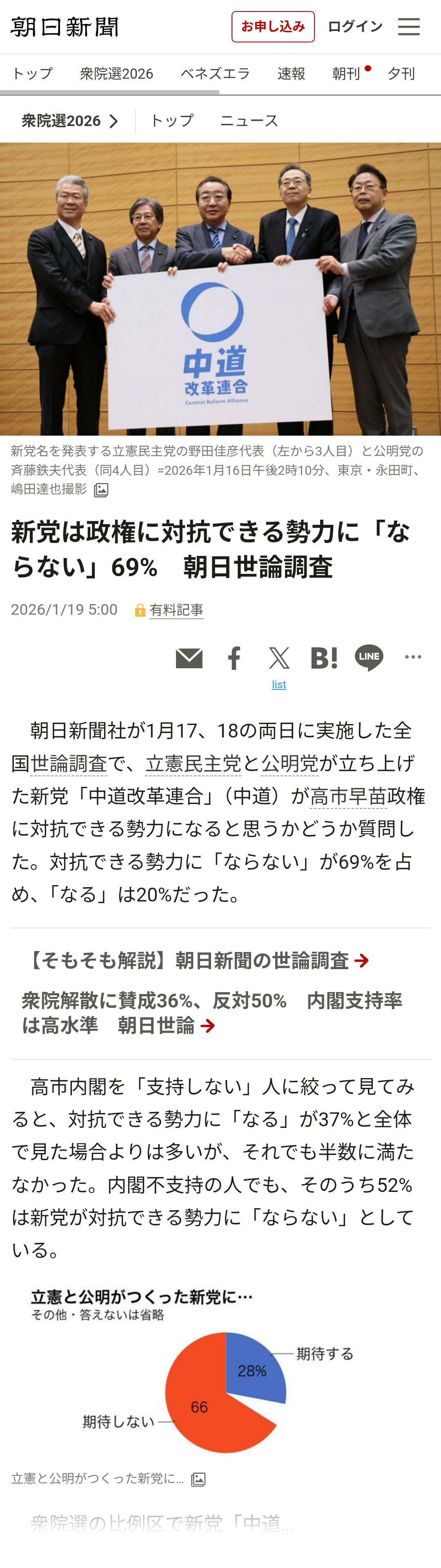Open more sharing options ellipsis

pyautogui.click(x=413, y=657)
